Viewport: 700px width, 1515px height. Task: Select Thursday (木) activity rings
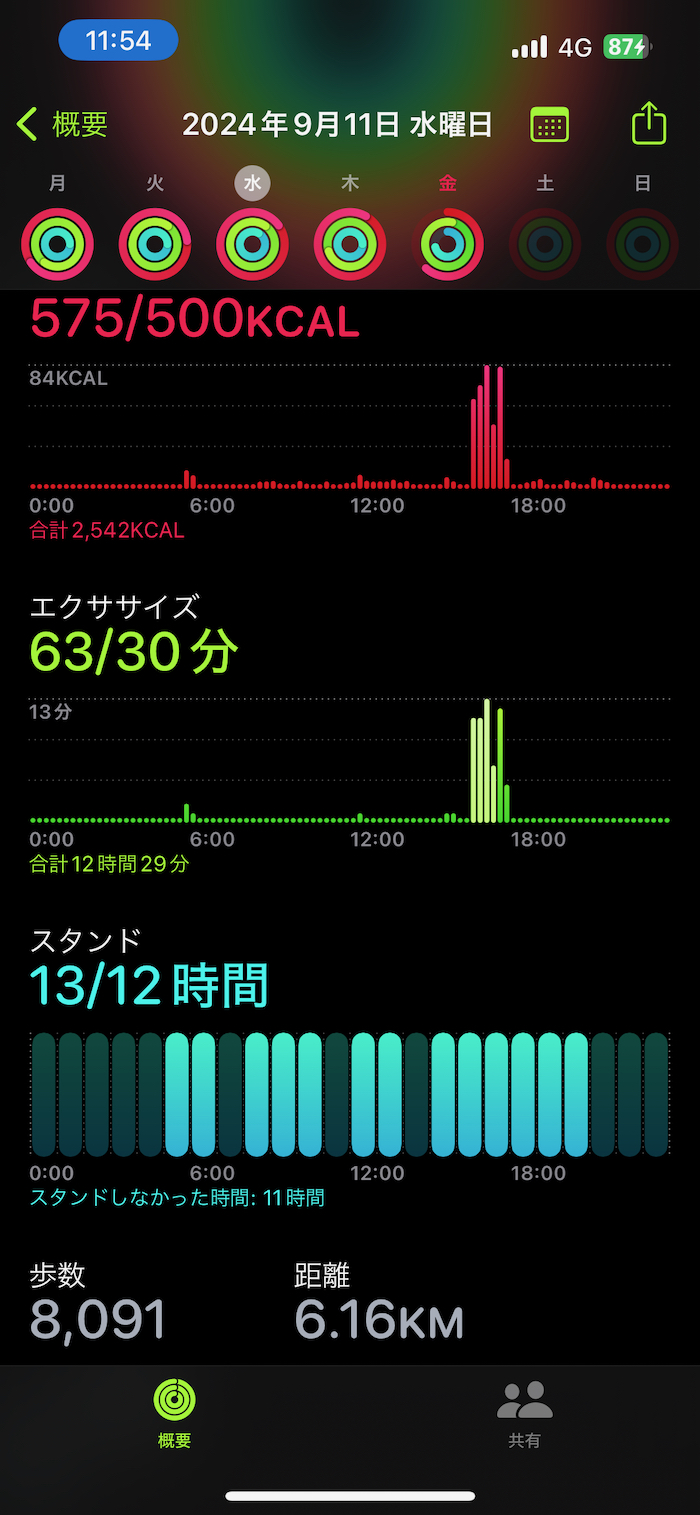click(350, 243)
